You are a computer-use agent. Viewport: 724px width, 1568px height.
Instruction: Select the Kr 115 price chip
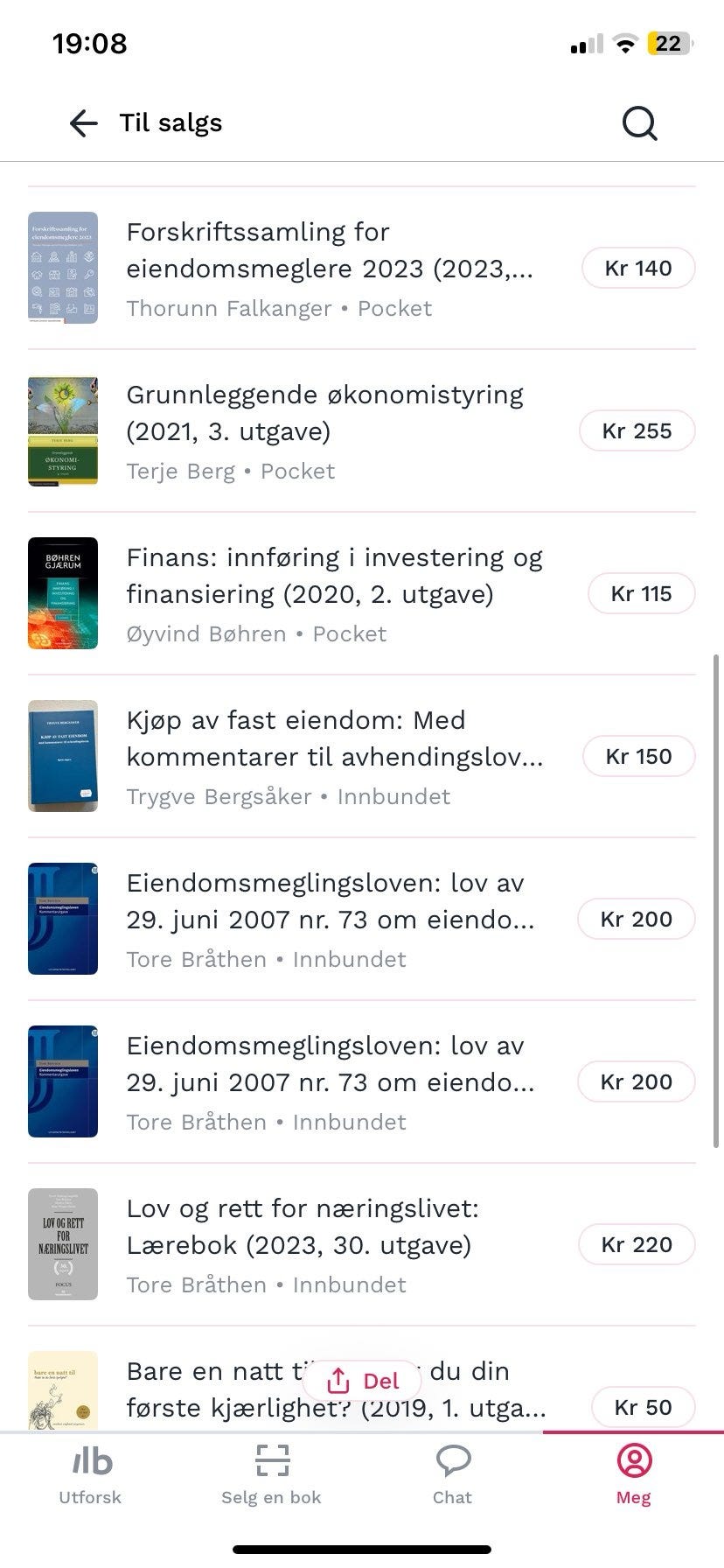[x=641, y=594]
